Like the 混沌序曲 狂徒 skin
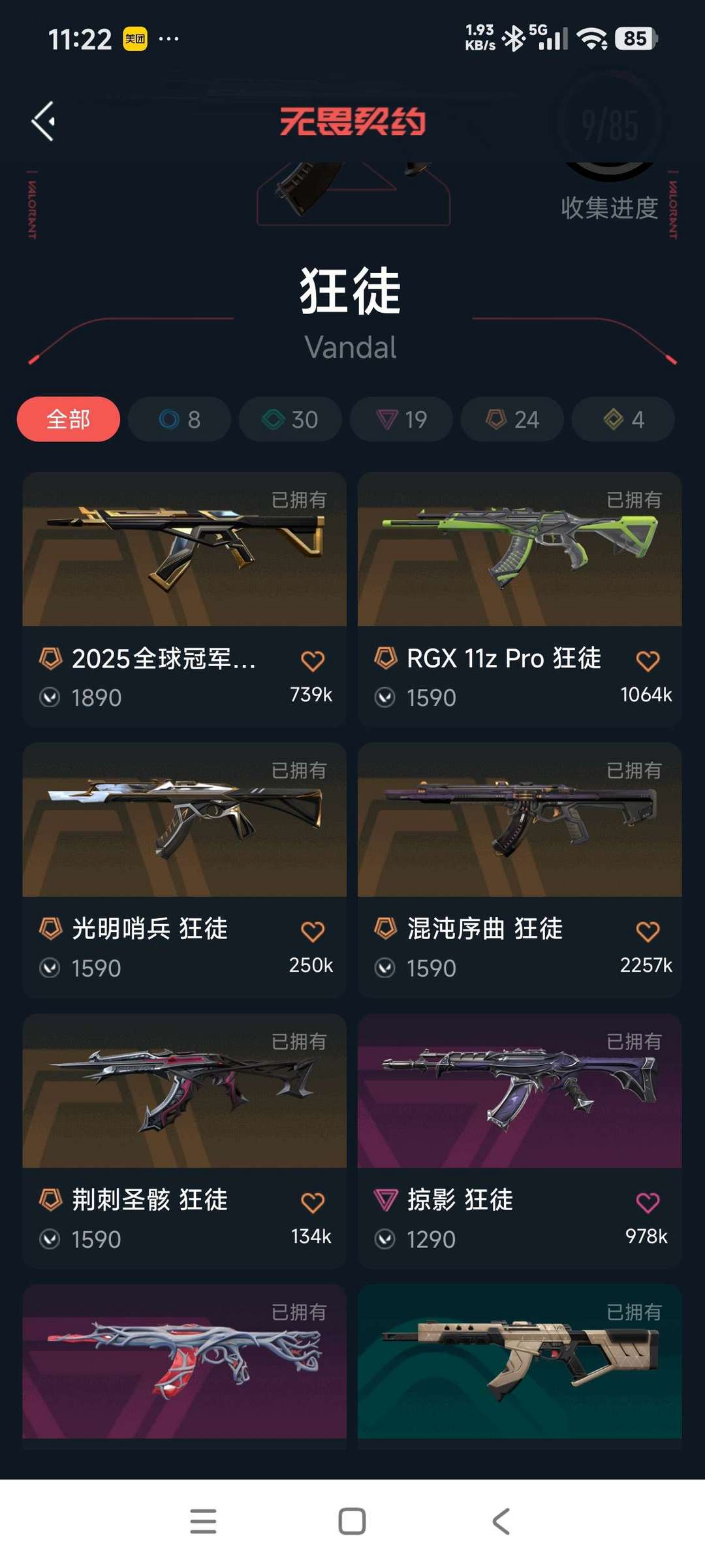Screen dimensions: 705x1568 pos(648,931)
